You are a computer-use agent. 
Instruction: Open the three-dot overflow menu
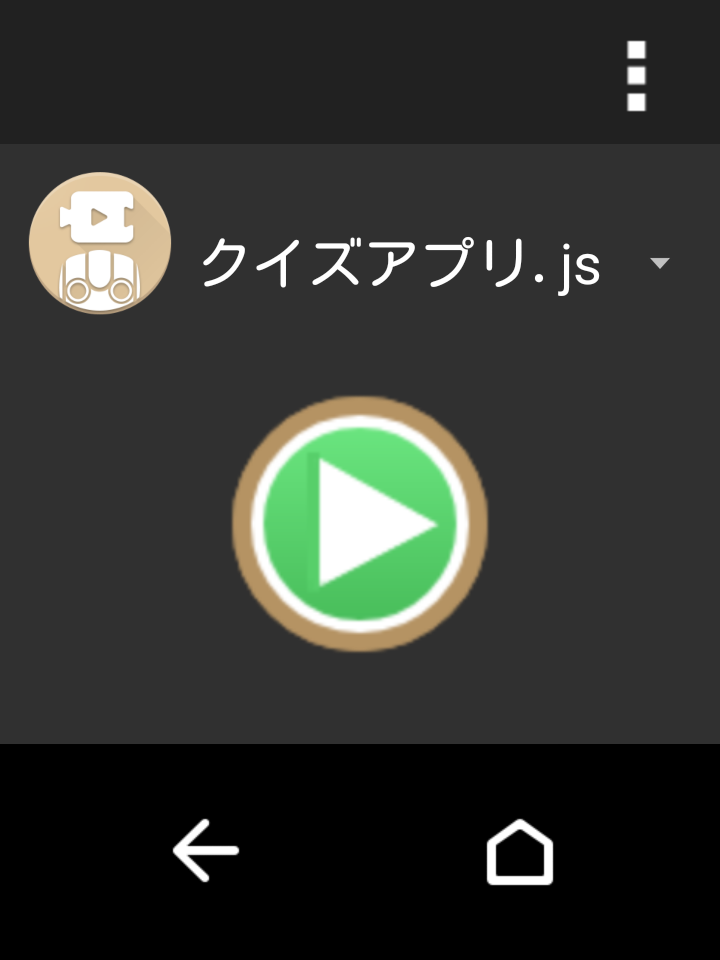[636, 75]
